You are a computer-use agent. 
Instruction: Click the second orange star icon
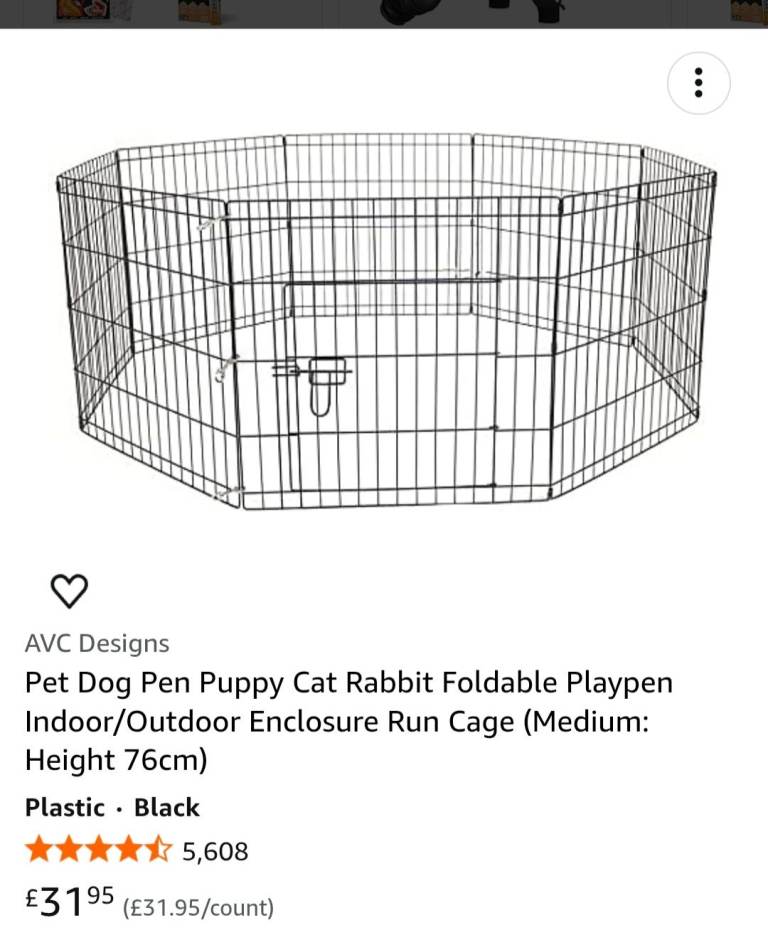click(x=68, y=850)
